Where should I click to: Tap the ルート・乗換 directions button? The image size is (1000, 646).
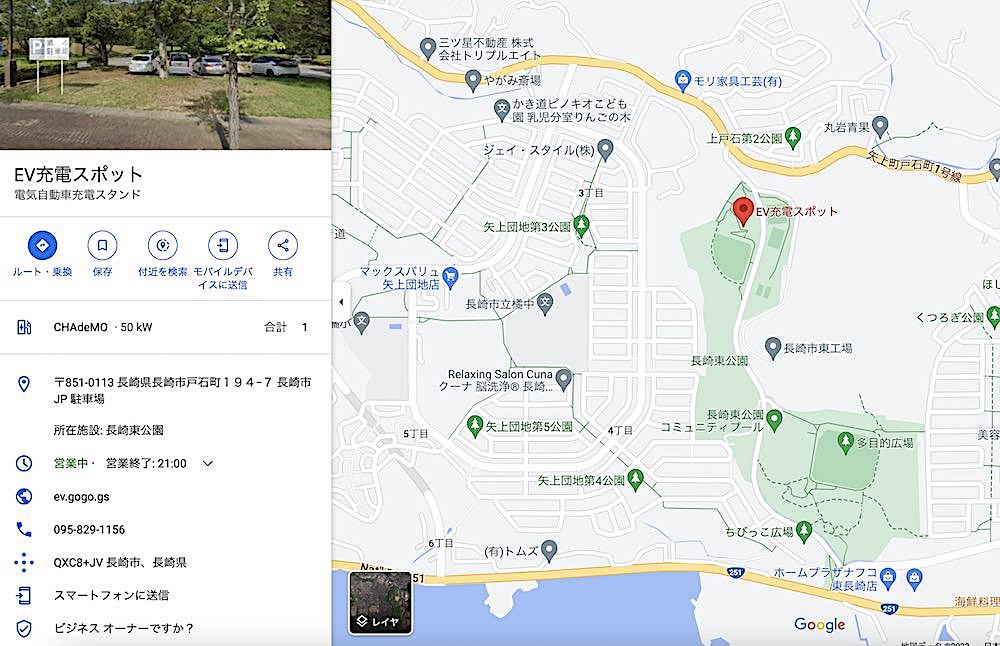pos(42,245)
